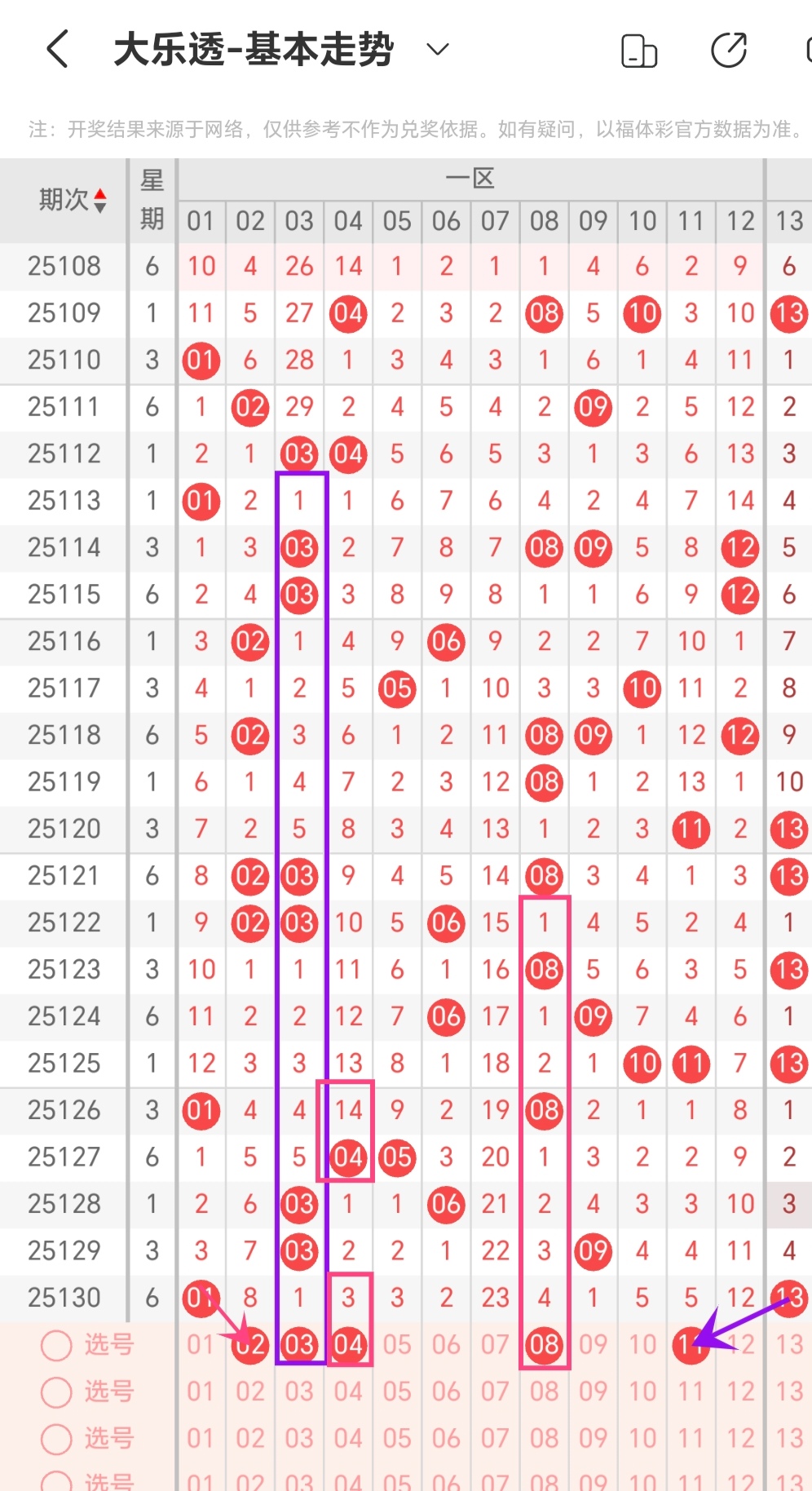Expand the 大乐透-基本走势 title dropdown
Screen dimensions: 812x1491
pyautogui.click(x=438, y=50)
